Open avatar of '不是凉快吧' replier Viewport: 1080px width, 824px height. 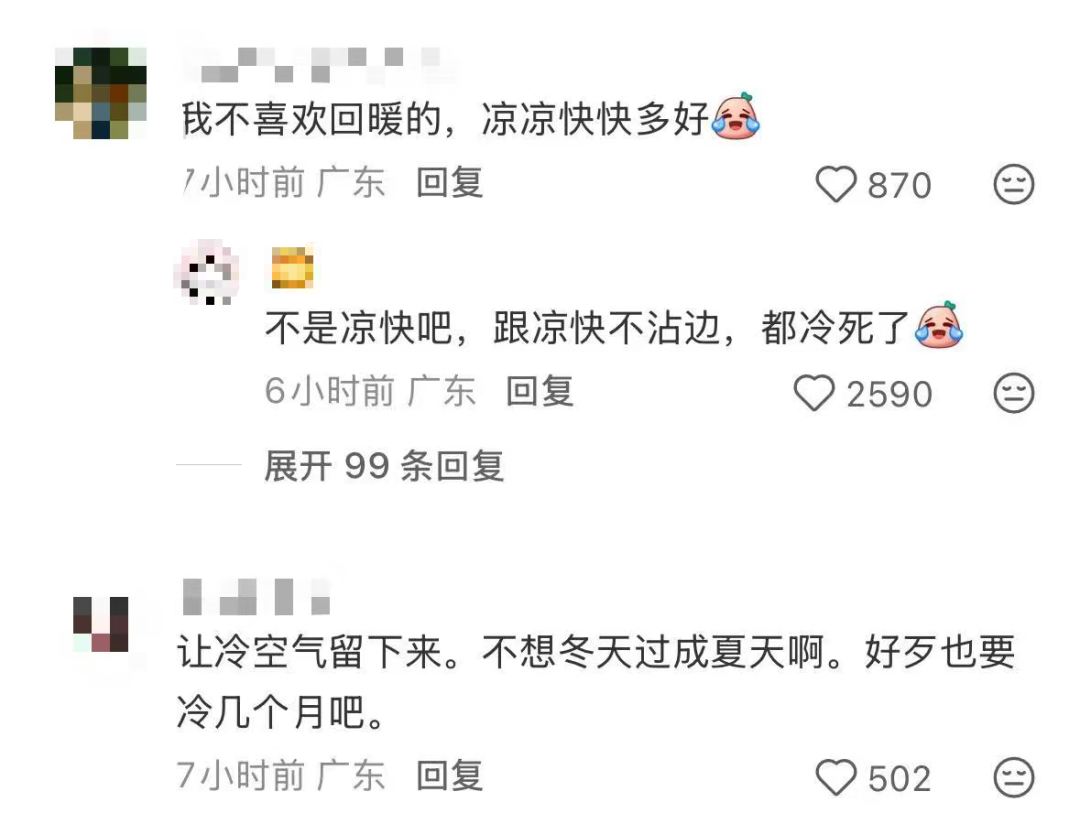pyautogui.click(x=207, y=272)
